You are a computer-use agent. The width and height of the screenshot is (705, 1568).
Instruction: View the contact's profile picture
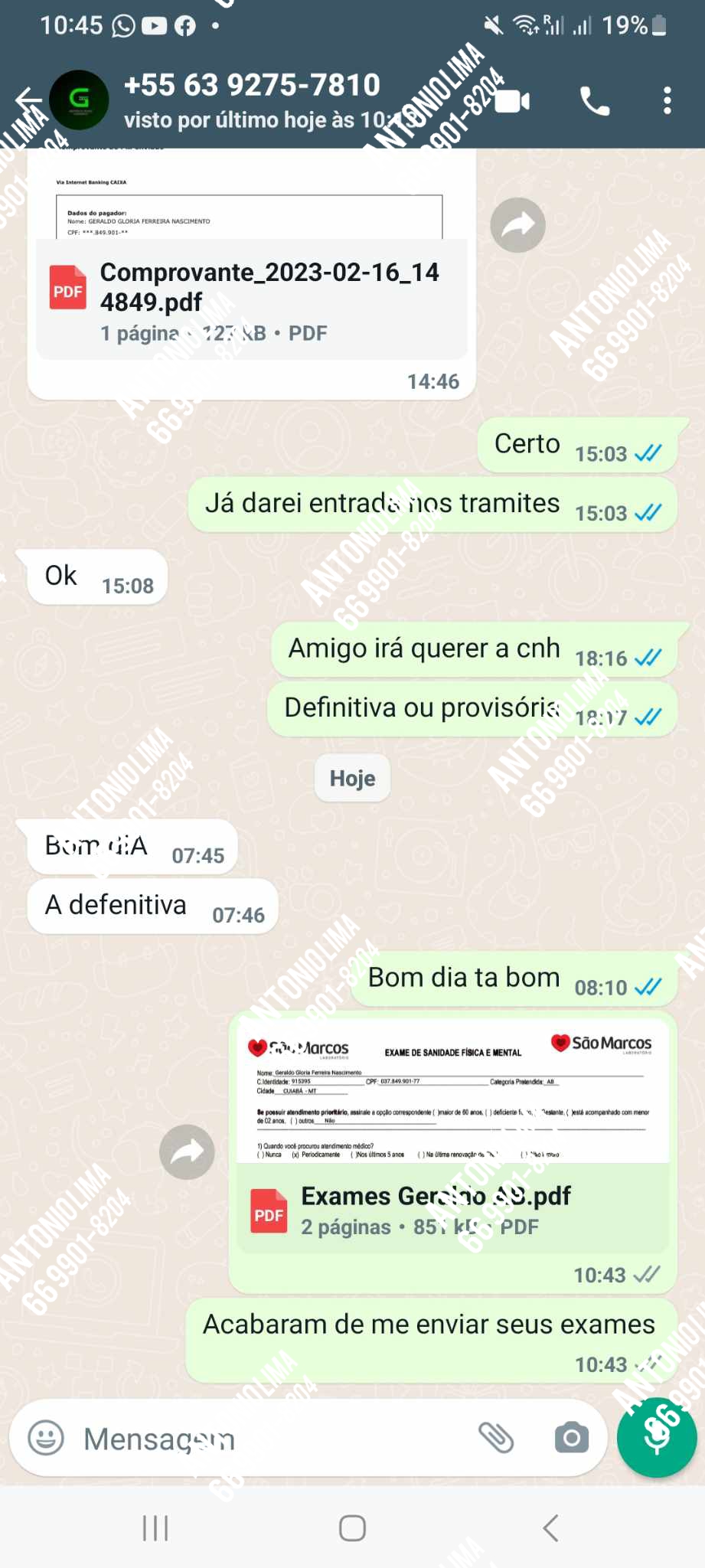click(79, 100)
